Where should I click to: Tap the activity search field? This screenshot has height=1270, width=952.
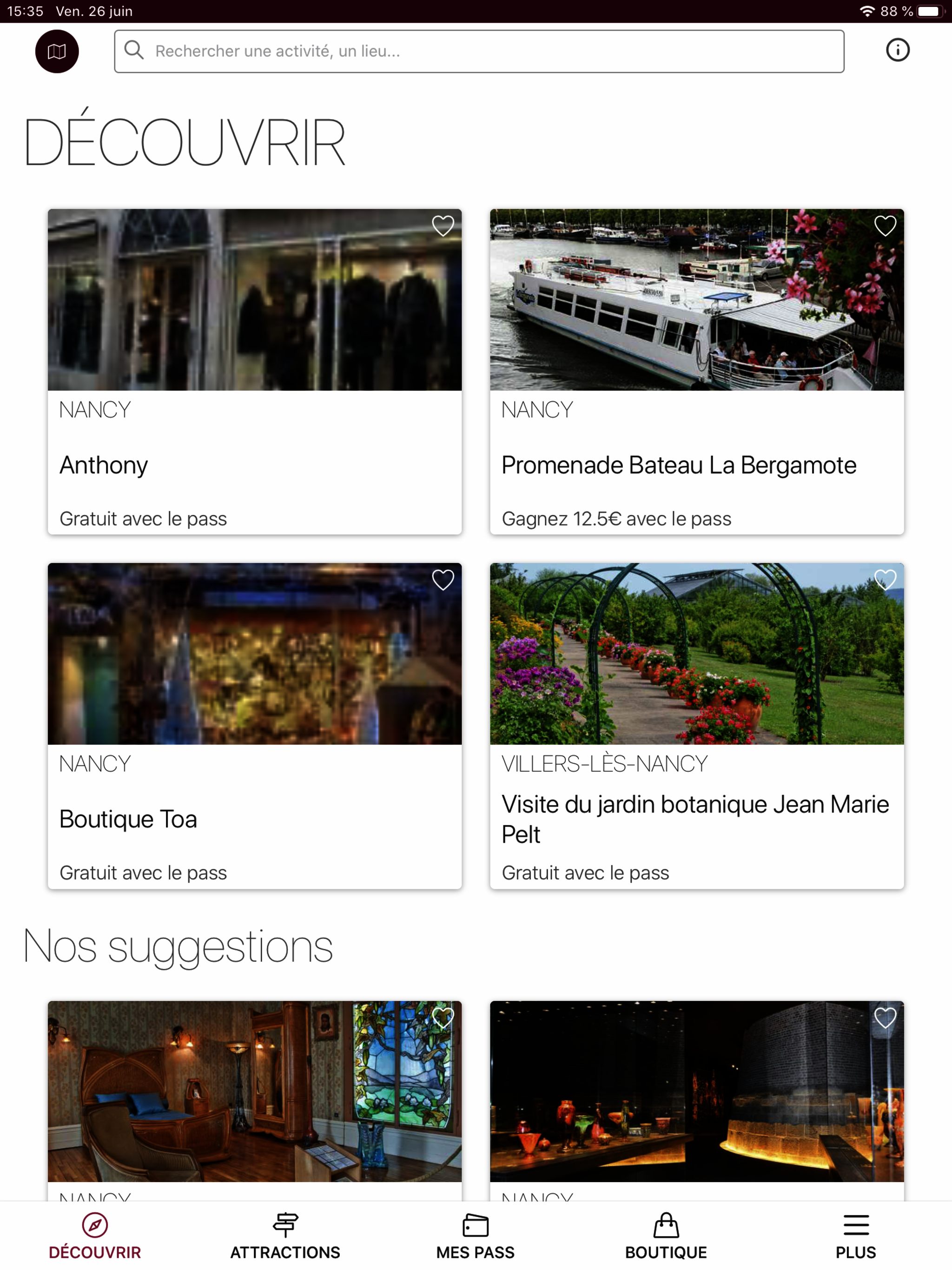tap(479, 52)
